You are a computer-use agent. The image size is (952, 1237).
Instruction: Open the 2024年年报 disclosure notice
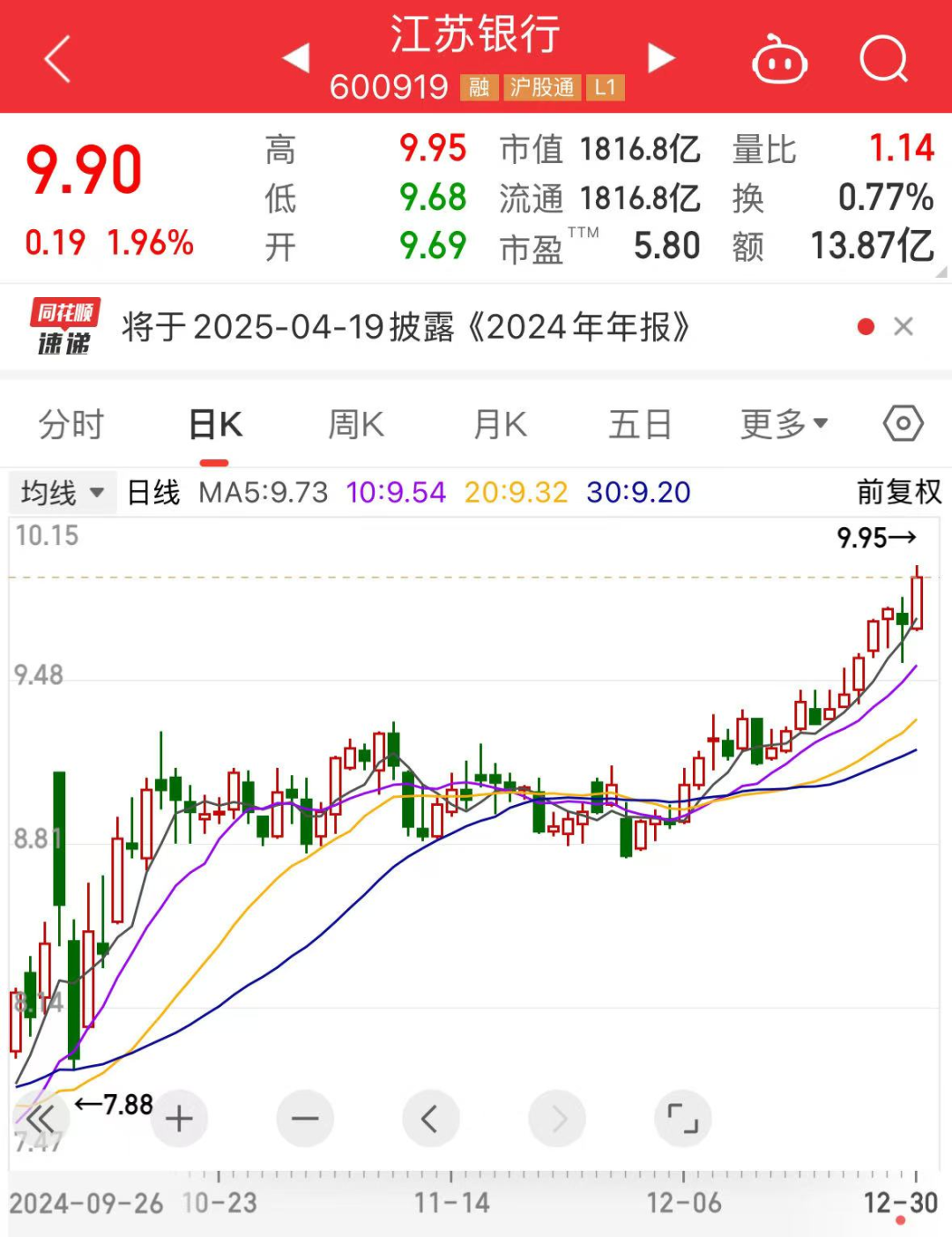(405, 327)
